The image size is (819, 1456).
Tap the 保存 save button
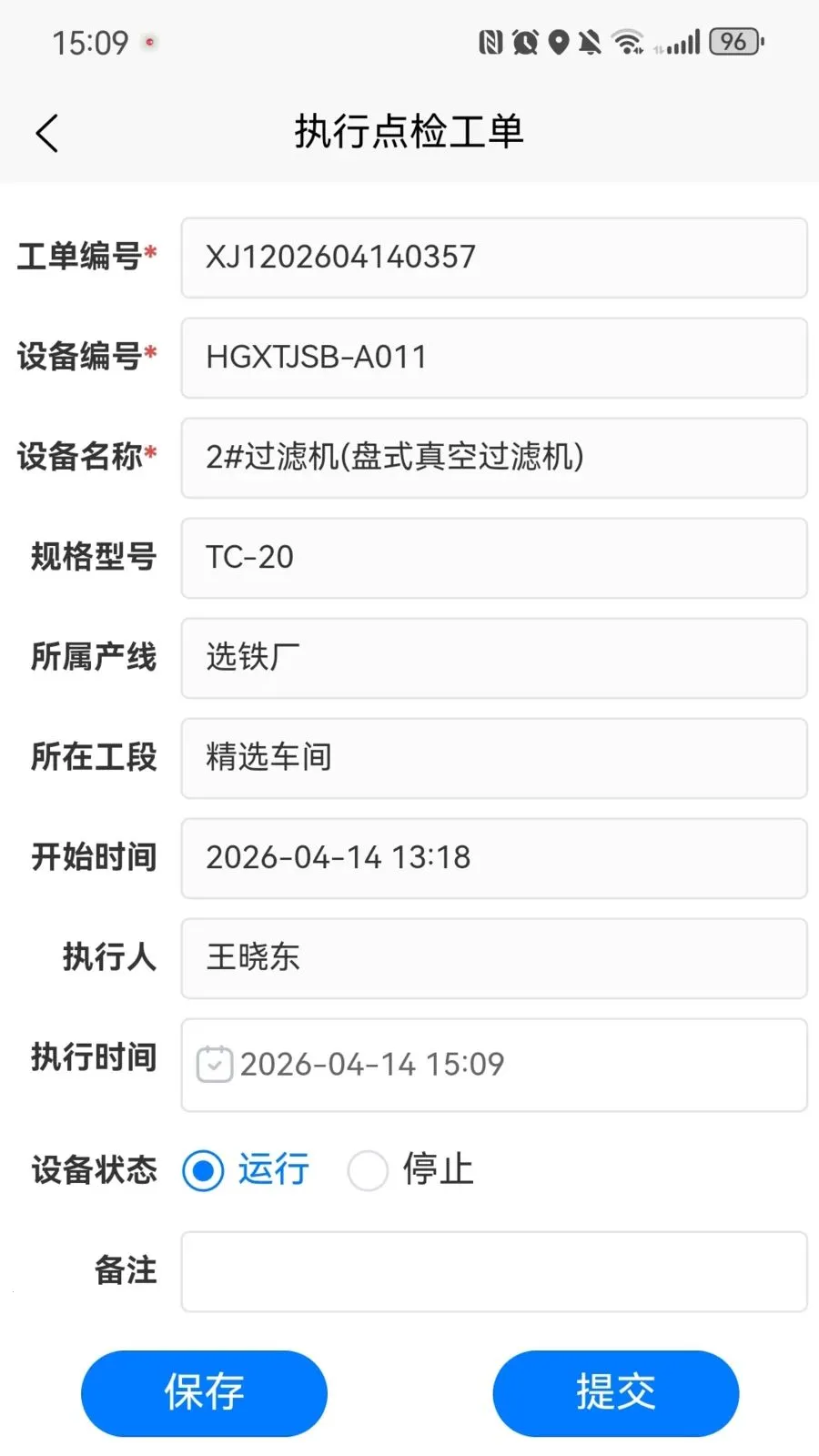(204, 1393)
